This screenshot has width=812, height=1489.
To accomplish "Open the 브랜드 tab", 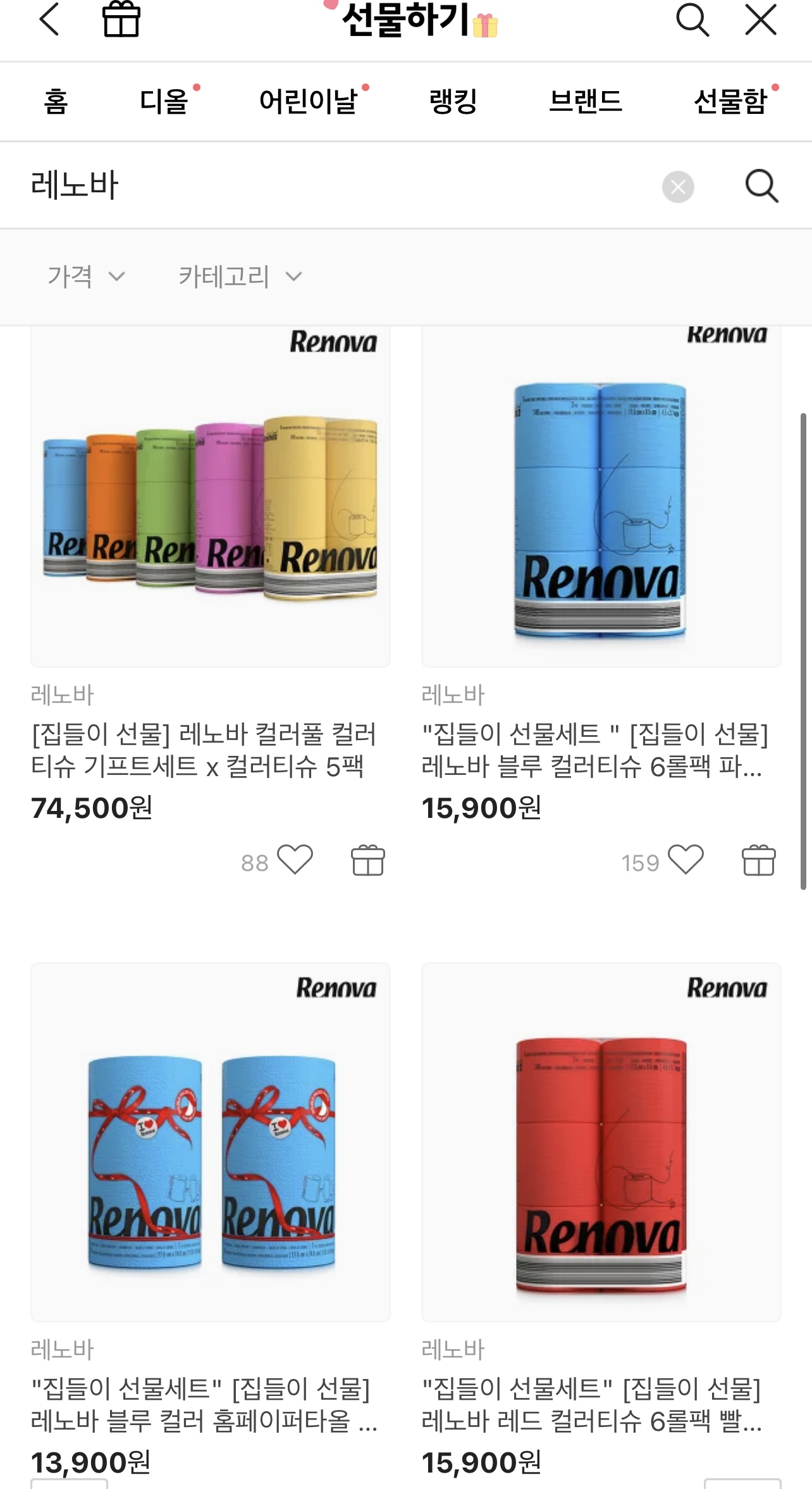I will pos(586,101).
